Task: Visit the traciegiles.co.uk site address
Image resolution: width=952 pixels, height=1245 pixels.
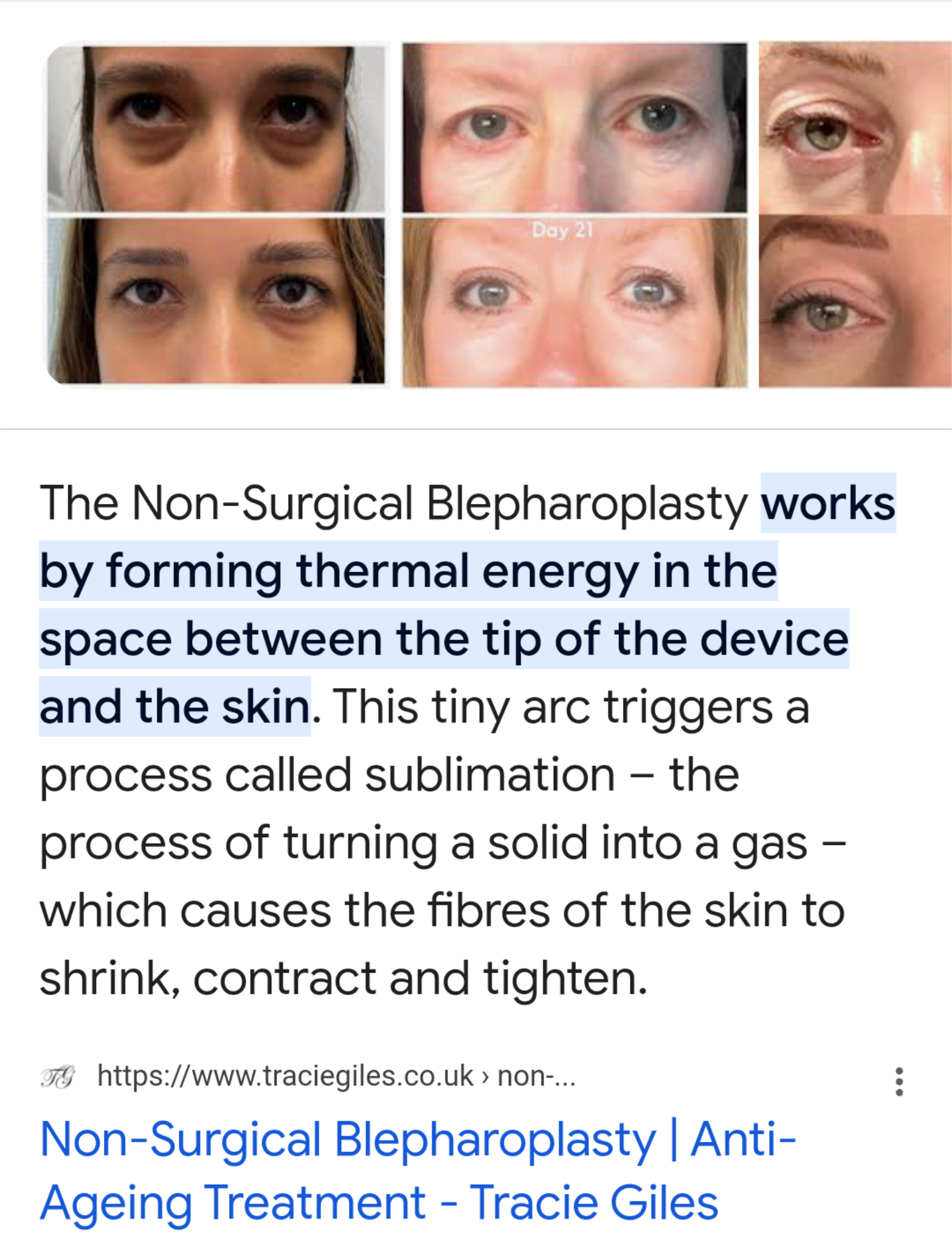Action: pos(336,1077)
